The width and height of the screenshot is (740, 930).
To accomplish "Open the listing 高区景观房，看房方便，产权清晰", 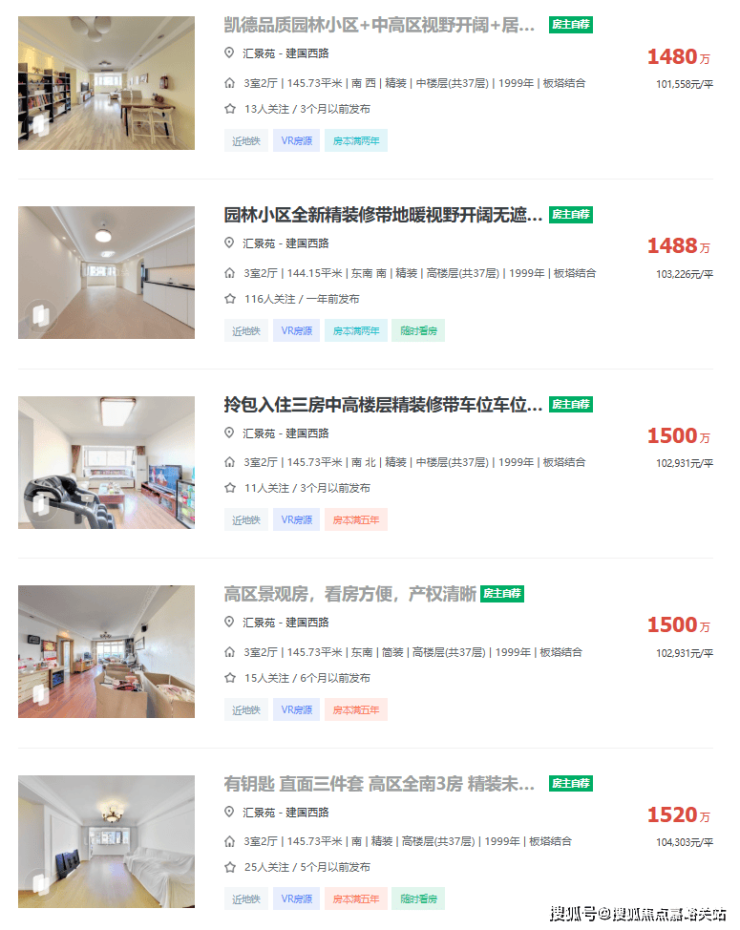I will 350,594.
